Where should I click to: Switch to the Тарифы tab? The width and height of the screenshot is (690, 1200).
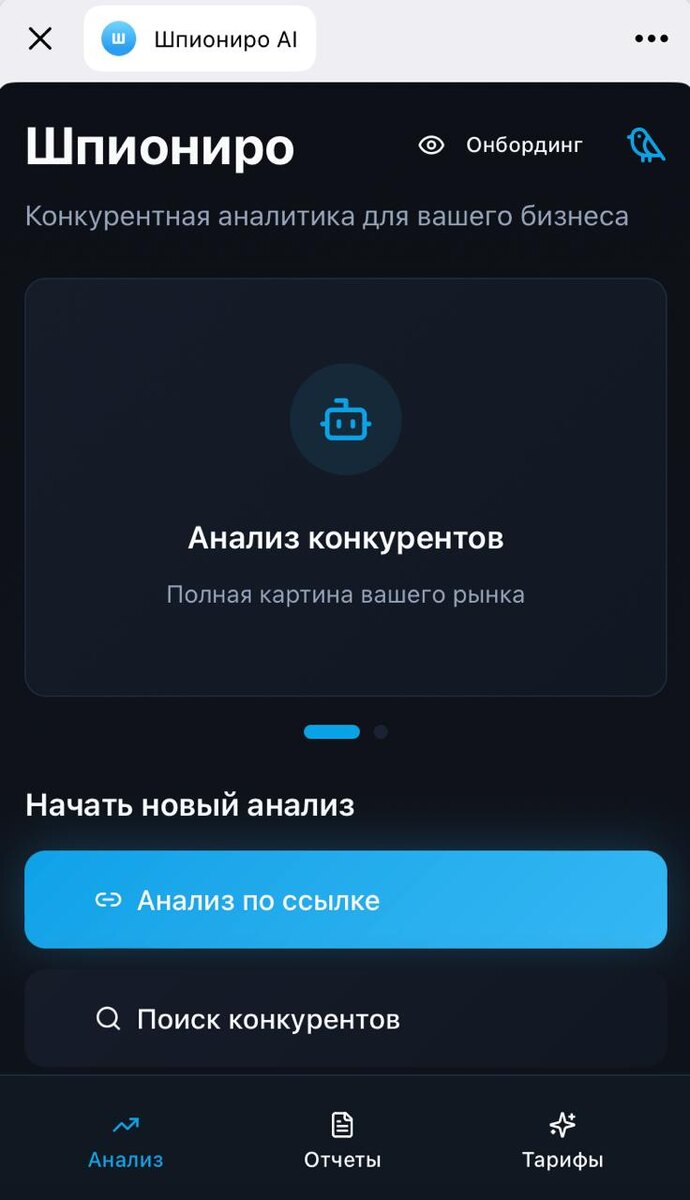pyautogui.click(x=562, y=1141)
